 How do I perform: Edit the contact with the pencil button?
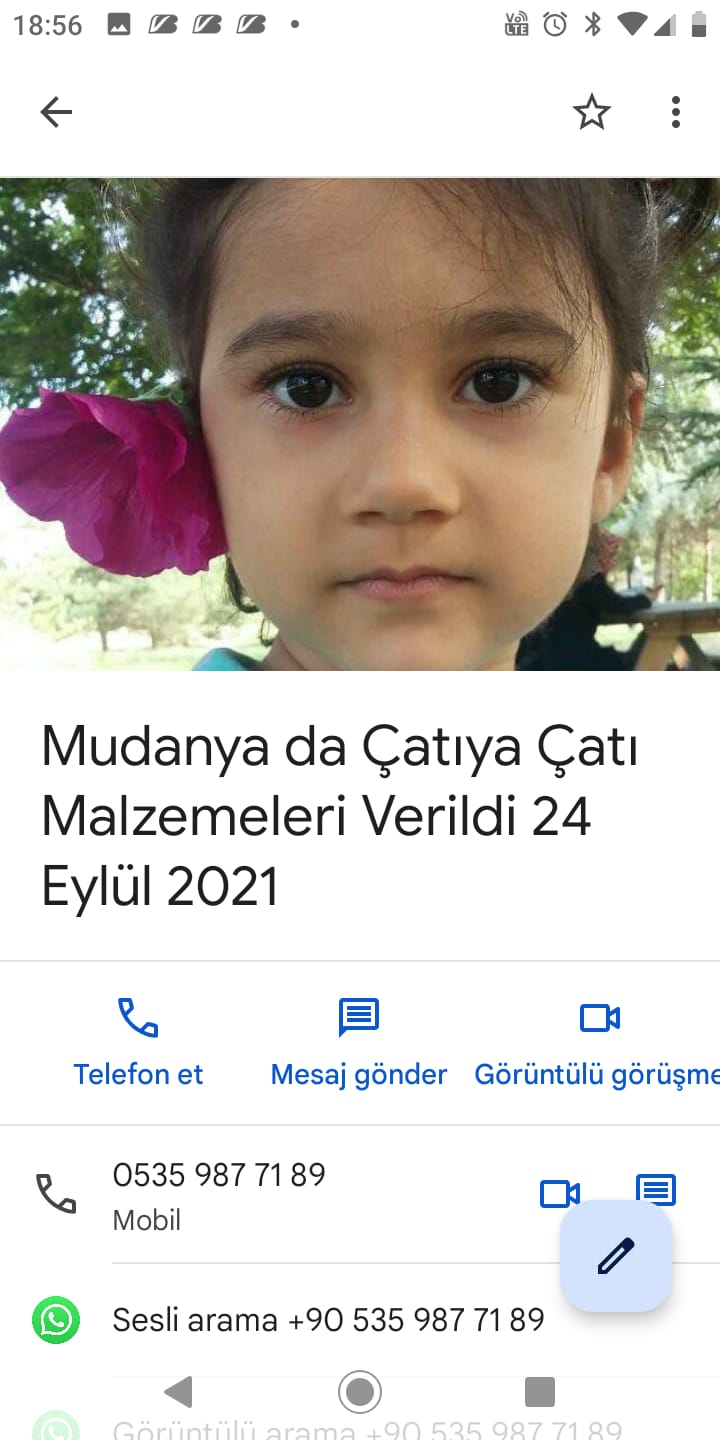point(616,1256)
